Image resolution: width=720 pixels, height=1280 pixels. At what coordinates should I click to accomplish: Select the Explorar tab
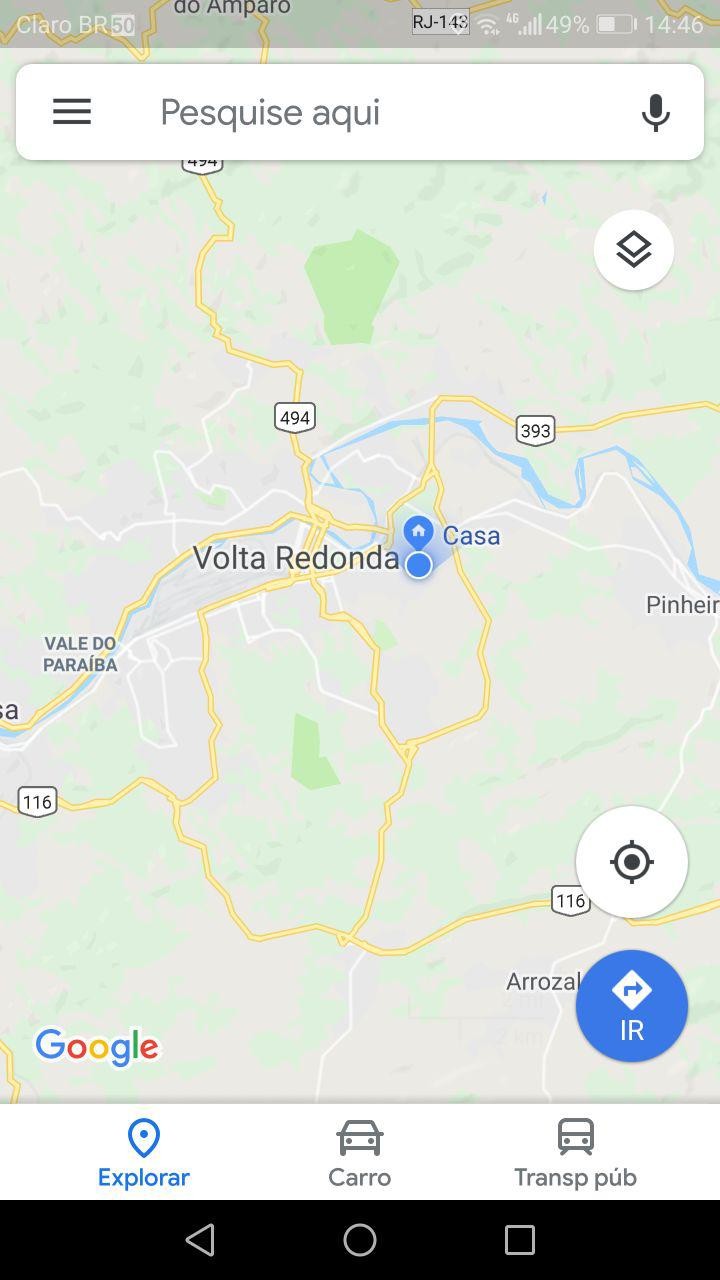[144, 1153]
